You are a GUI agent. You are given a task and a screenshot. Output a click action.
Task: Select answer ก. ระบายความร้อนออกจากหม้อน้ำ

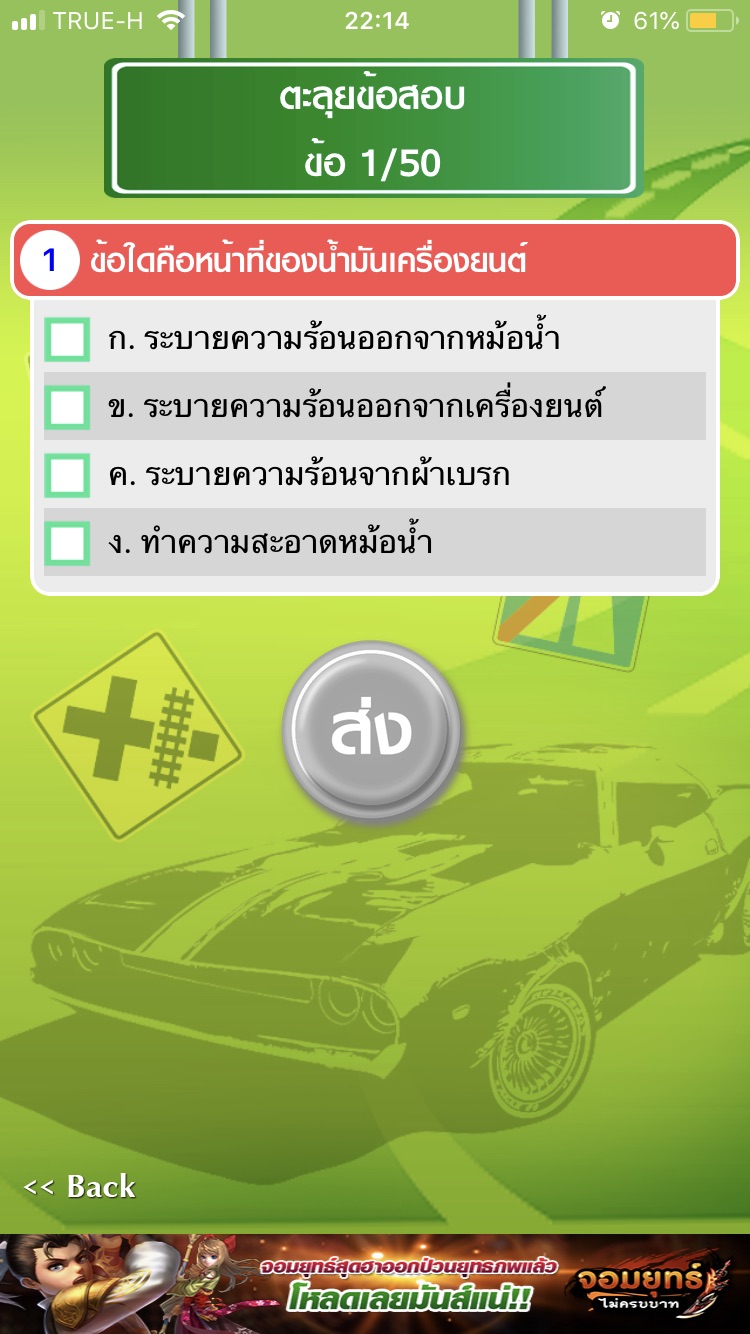click(x=68, y=339)
